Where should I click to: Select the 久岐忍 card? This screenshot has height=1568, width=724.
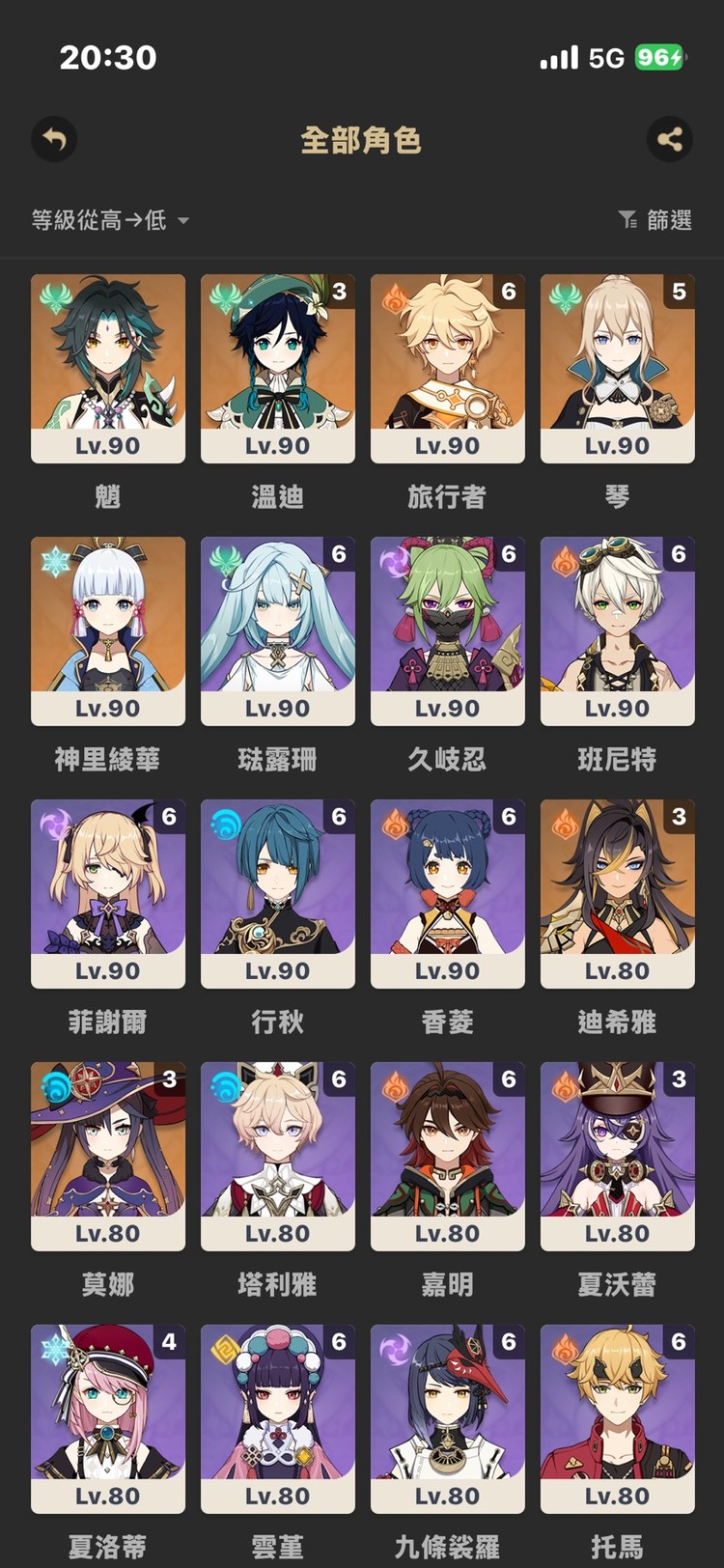(447, 630)
